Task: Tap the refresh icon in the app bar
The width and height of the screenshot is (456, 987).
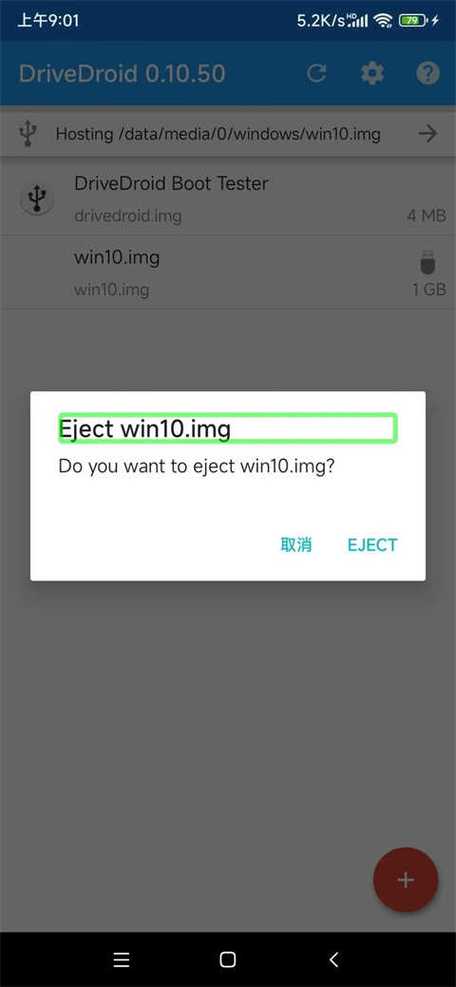Action: (316, 74)
